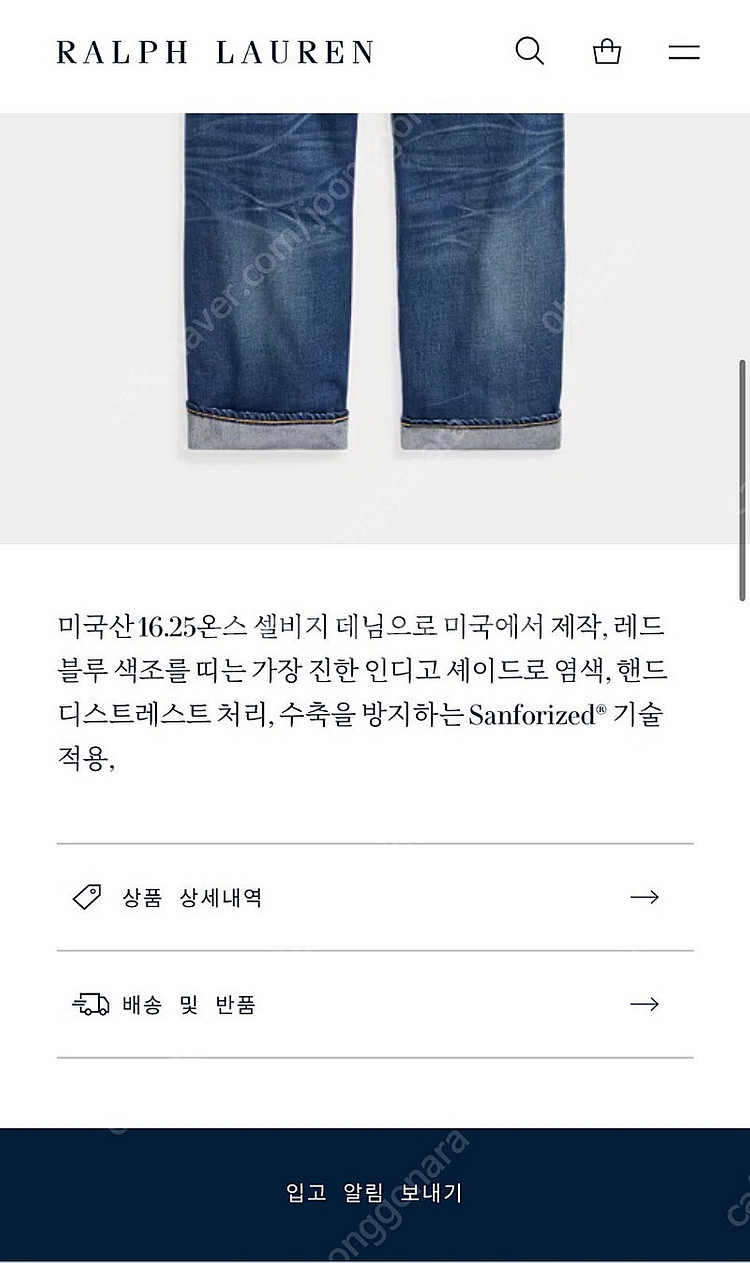Click the arrow at end of 상품 상세내역 row

(644, 897)
